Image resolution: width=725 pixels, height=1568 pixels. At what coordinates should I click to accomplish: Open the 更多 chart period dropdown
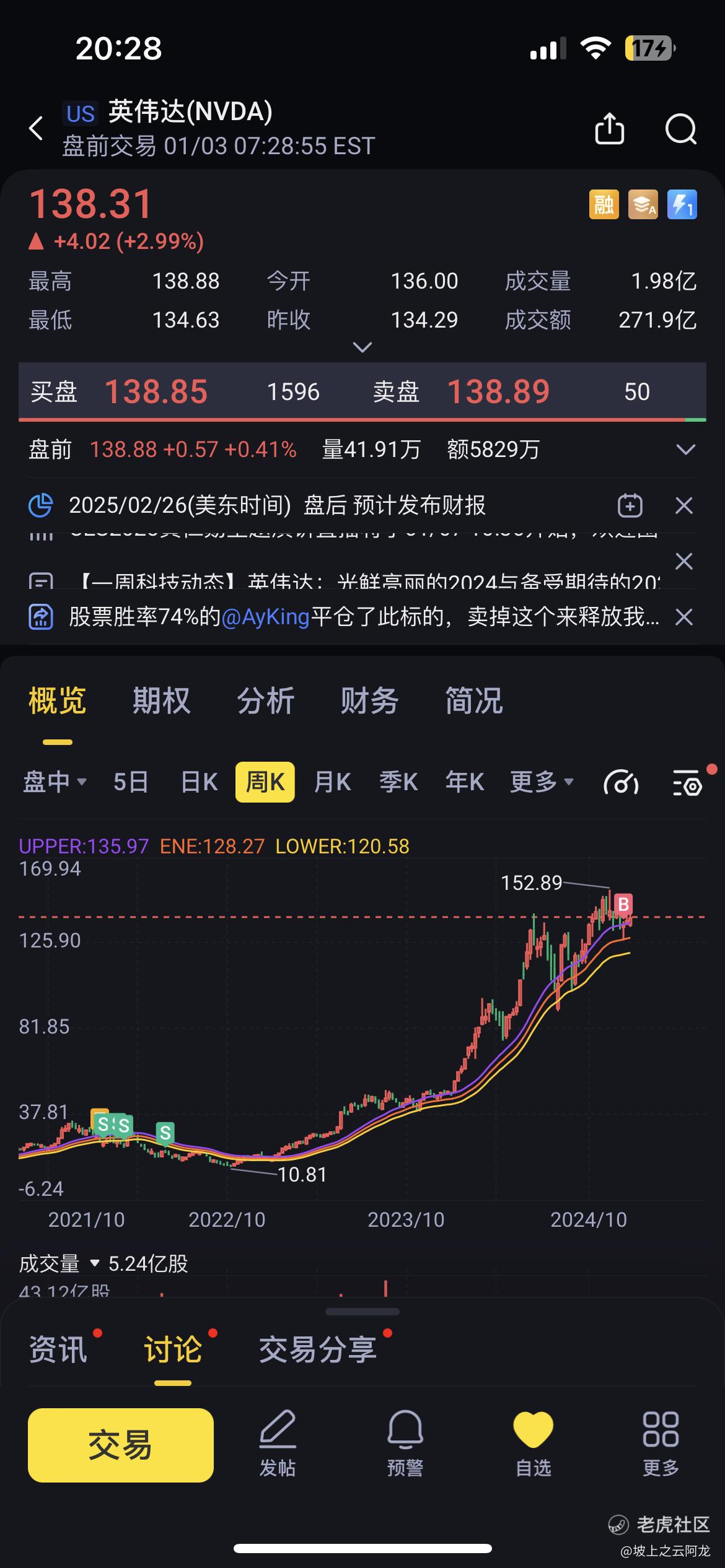coord(542,782)
